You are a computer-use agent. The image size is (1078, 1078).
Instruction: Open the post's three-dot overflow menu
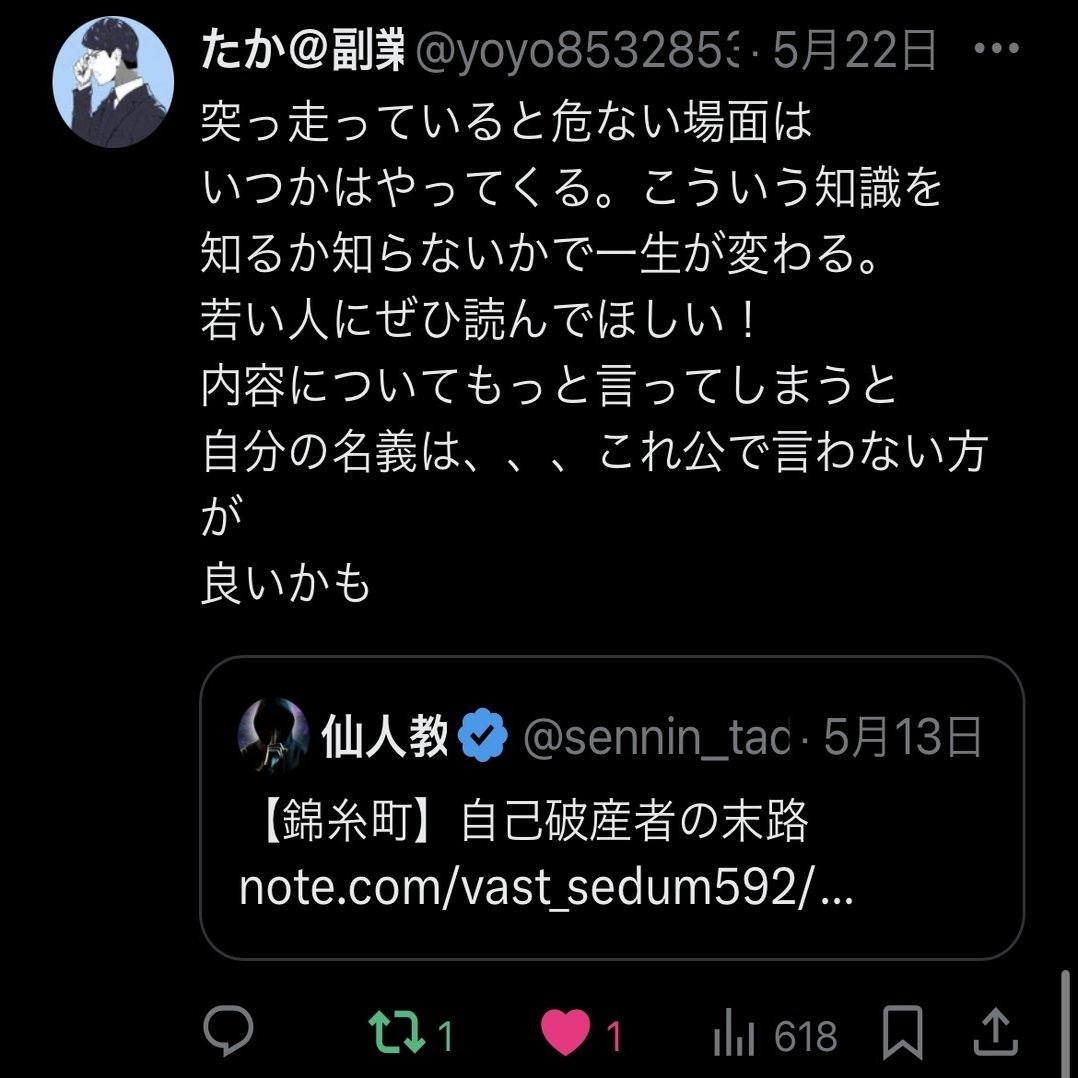tap(995, 50)
